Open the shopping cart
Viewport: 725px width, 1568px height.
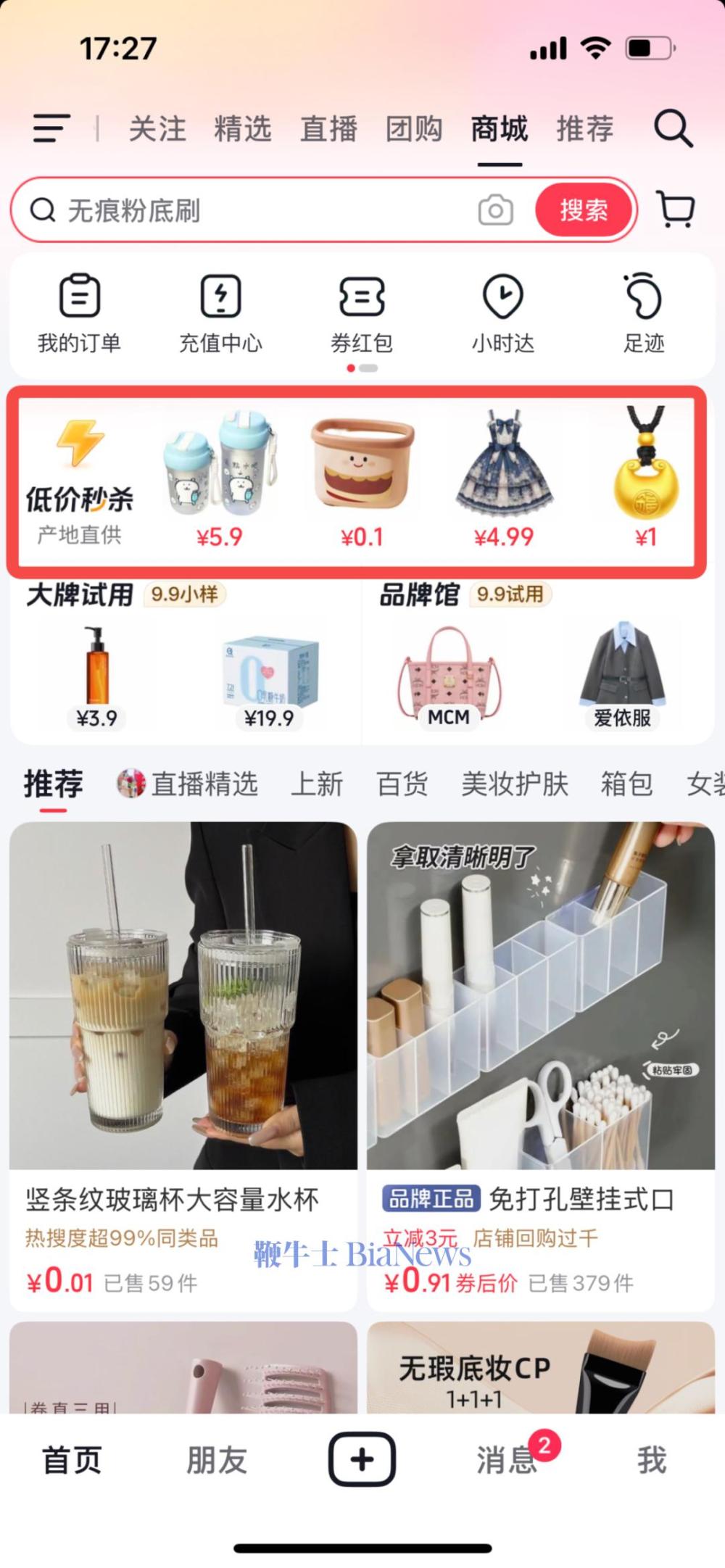tap(676, 210)
